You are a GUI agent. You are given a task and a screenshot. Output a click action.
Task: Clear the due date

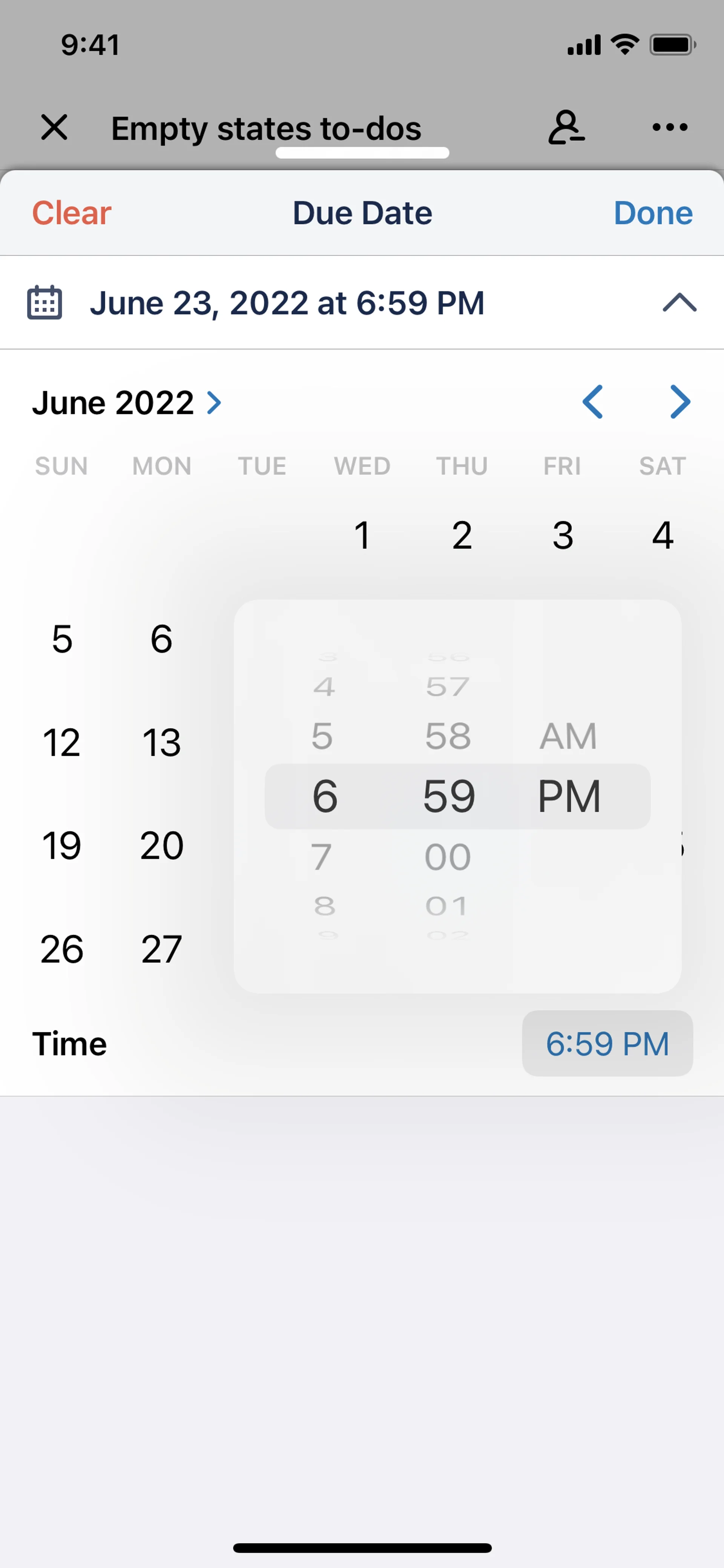click(71, 213)
